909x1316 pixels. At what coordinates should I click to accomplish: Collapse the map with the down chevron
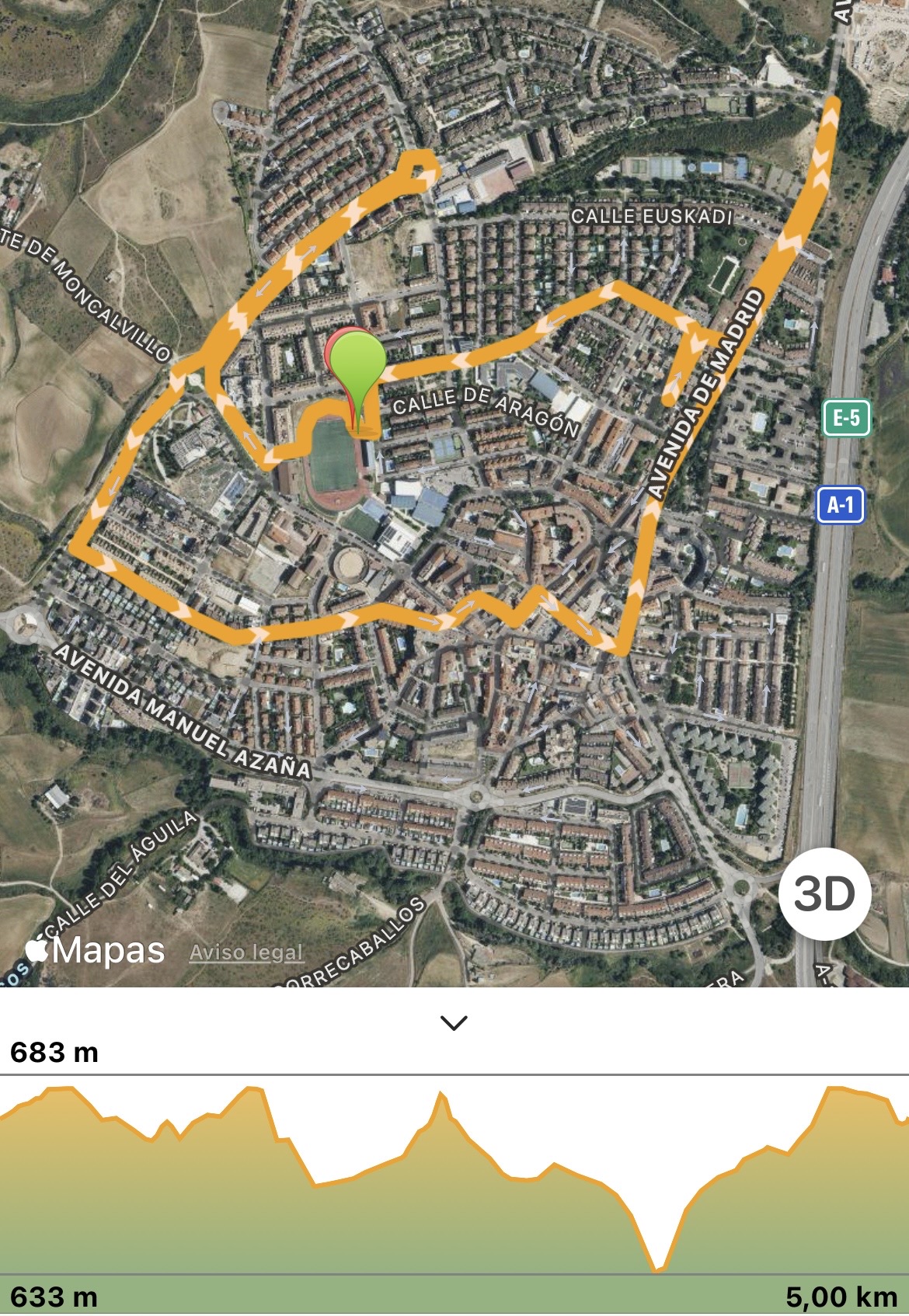(x=454, y=1022)
